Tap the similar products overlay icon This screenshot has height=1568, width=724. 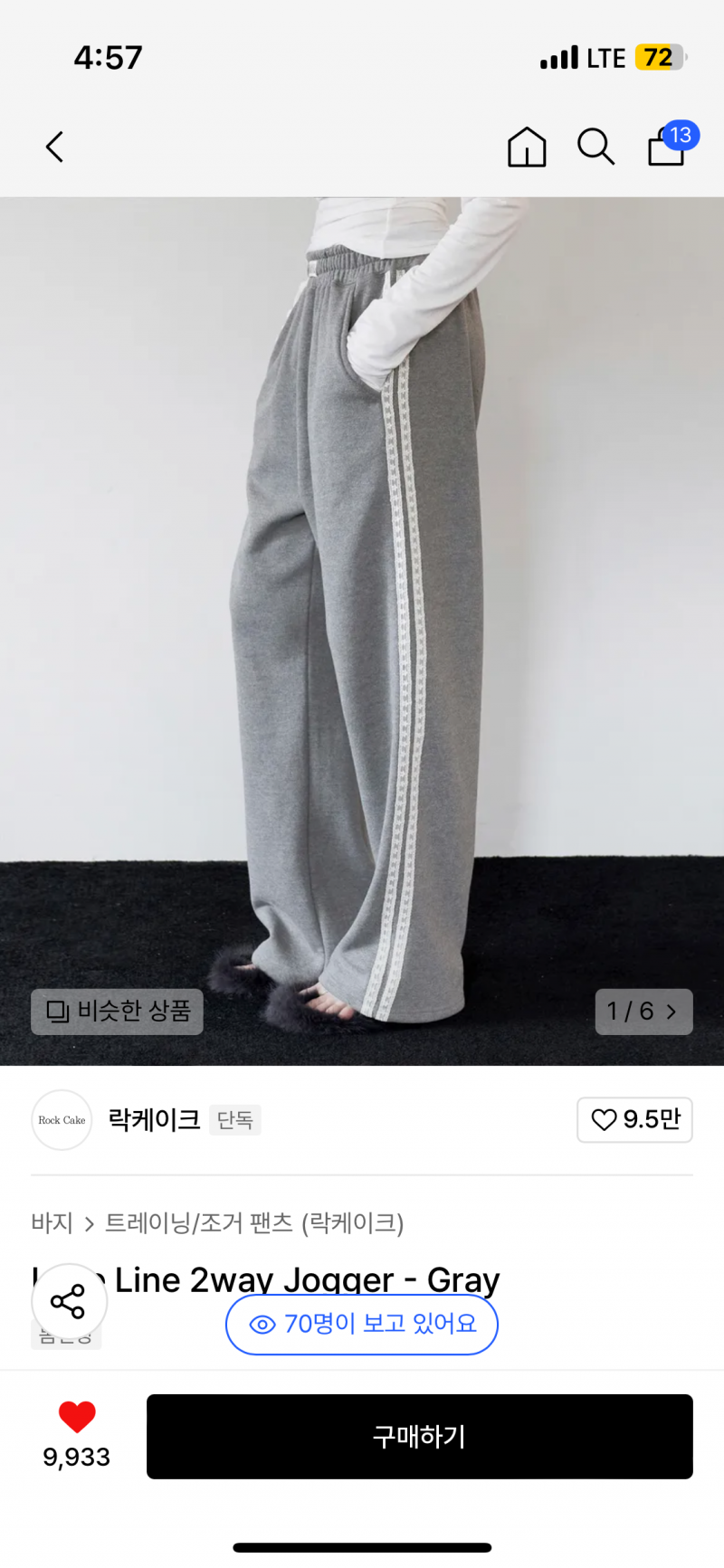(56, 1012)
